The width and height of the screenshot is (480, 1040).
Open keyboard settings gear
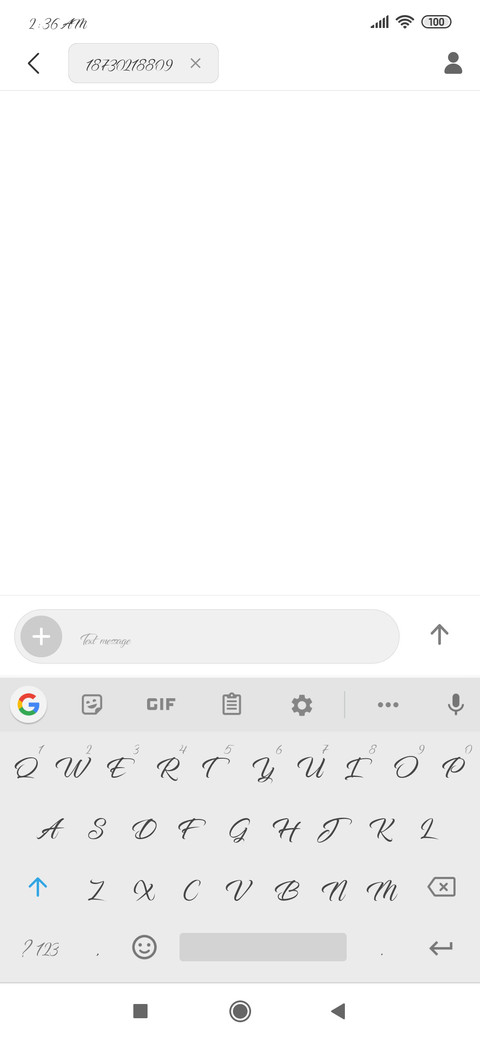click(x=302, y=704)
